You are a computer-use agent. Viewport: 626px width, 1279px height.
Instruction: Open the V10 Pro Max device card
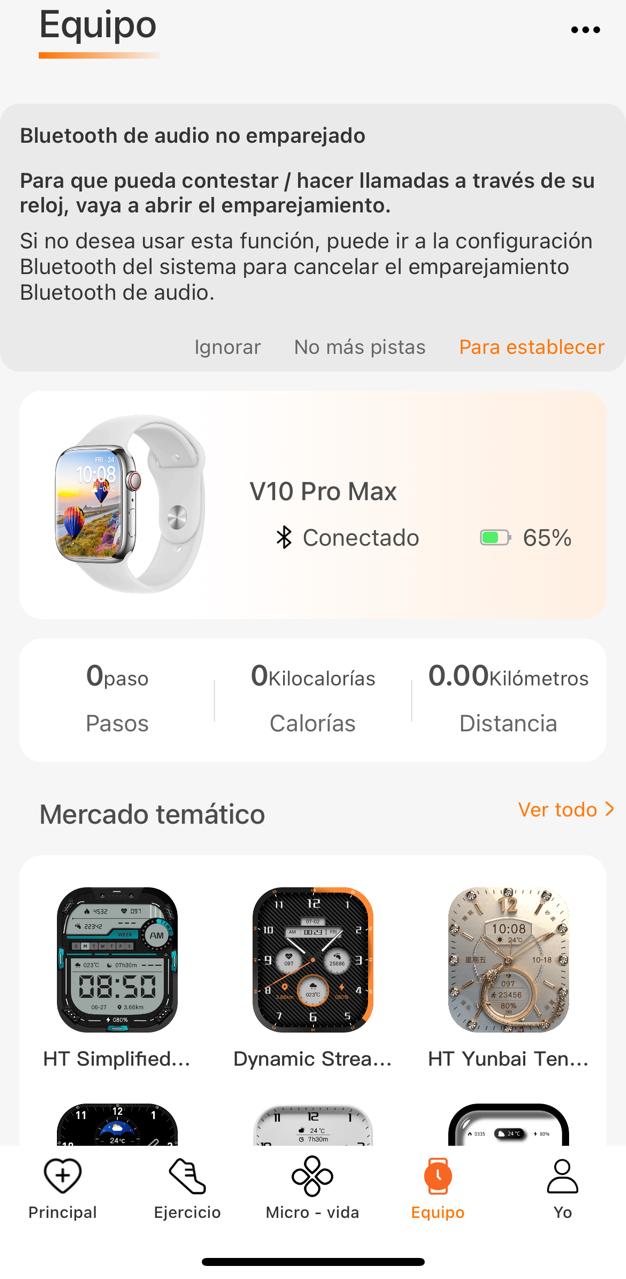pyautogui.click(x=312, y=504)
